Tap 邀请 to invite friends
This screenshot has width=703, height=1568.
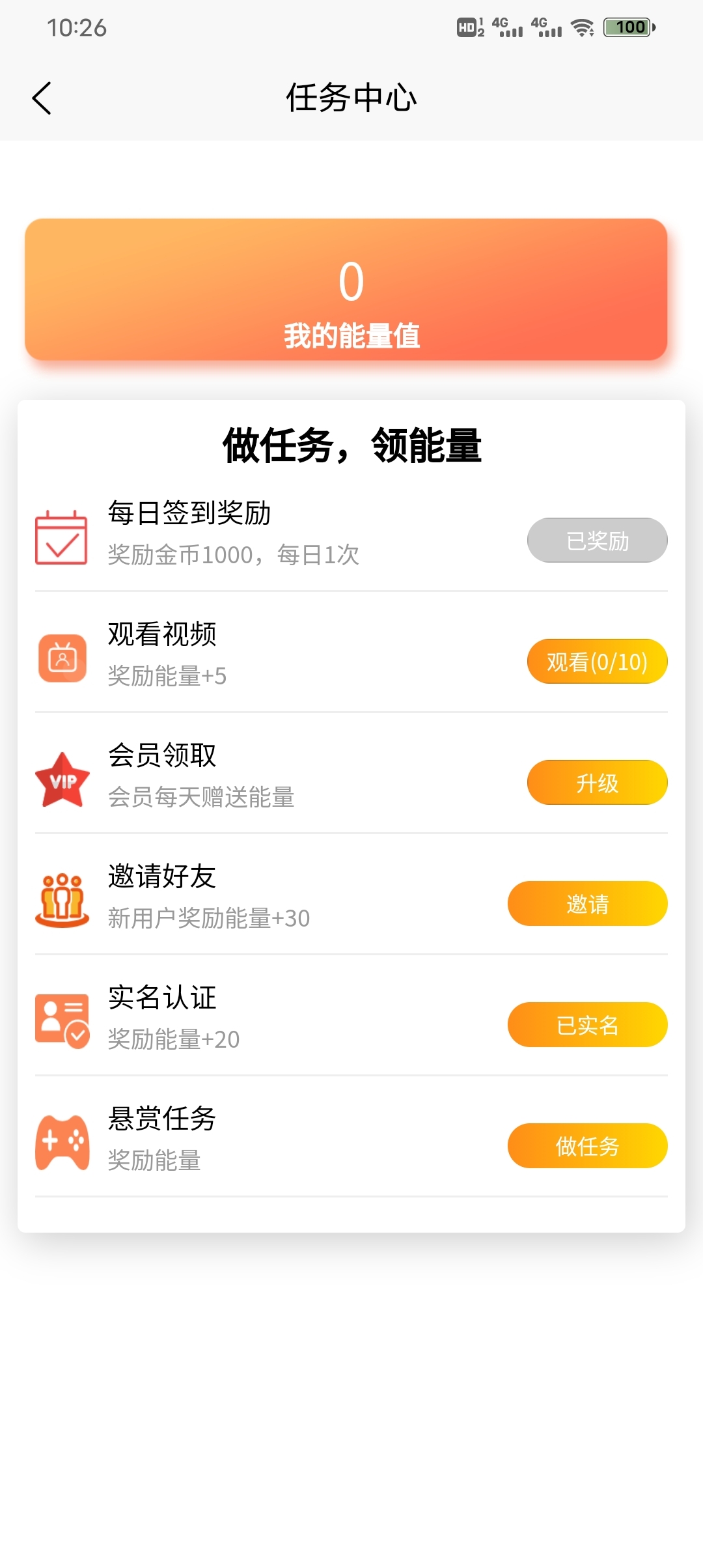tap(587, 904)
